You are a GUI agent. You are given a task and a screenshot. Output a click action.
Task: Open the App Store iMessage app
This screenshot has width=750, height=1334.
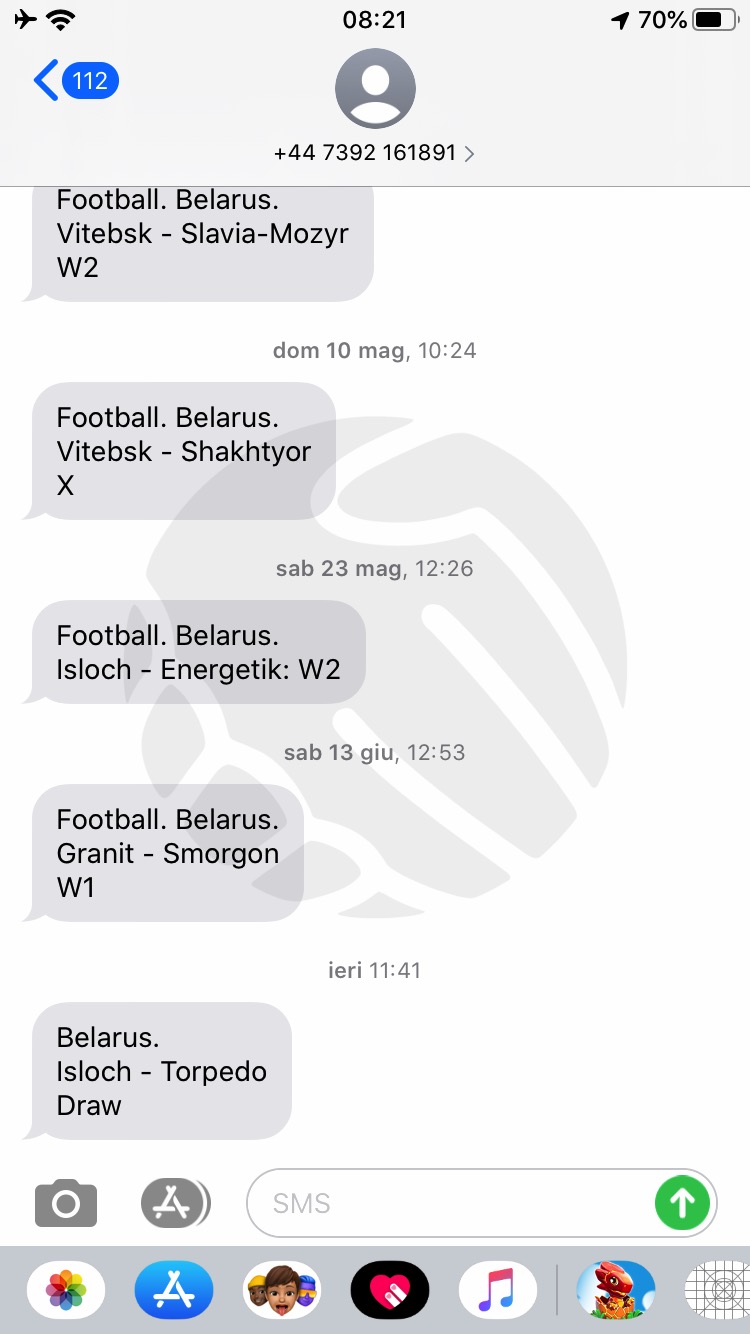coord(174,1290)
